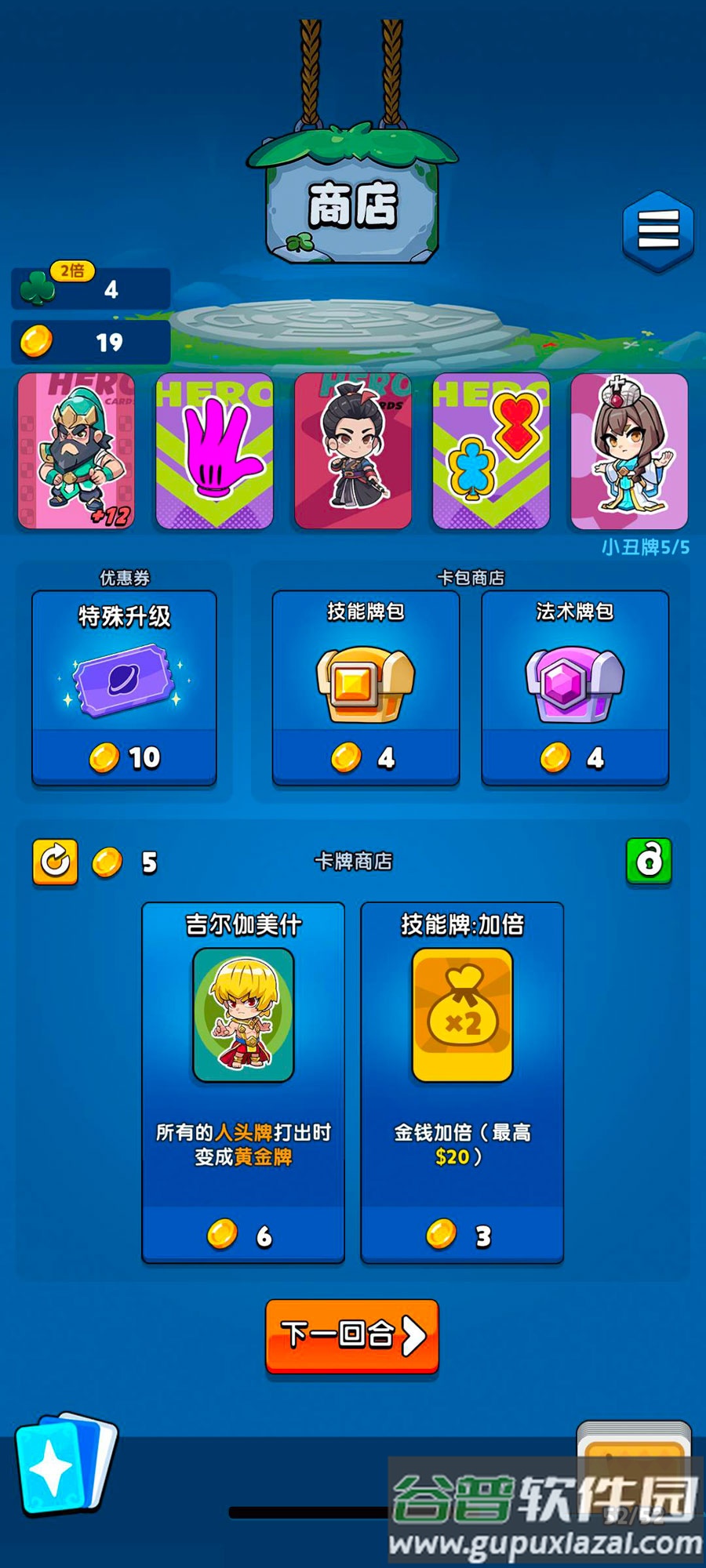Select the magenta hand joker card

pyautogui.click(x=214, y=451)
